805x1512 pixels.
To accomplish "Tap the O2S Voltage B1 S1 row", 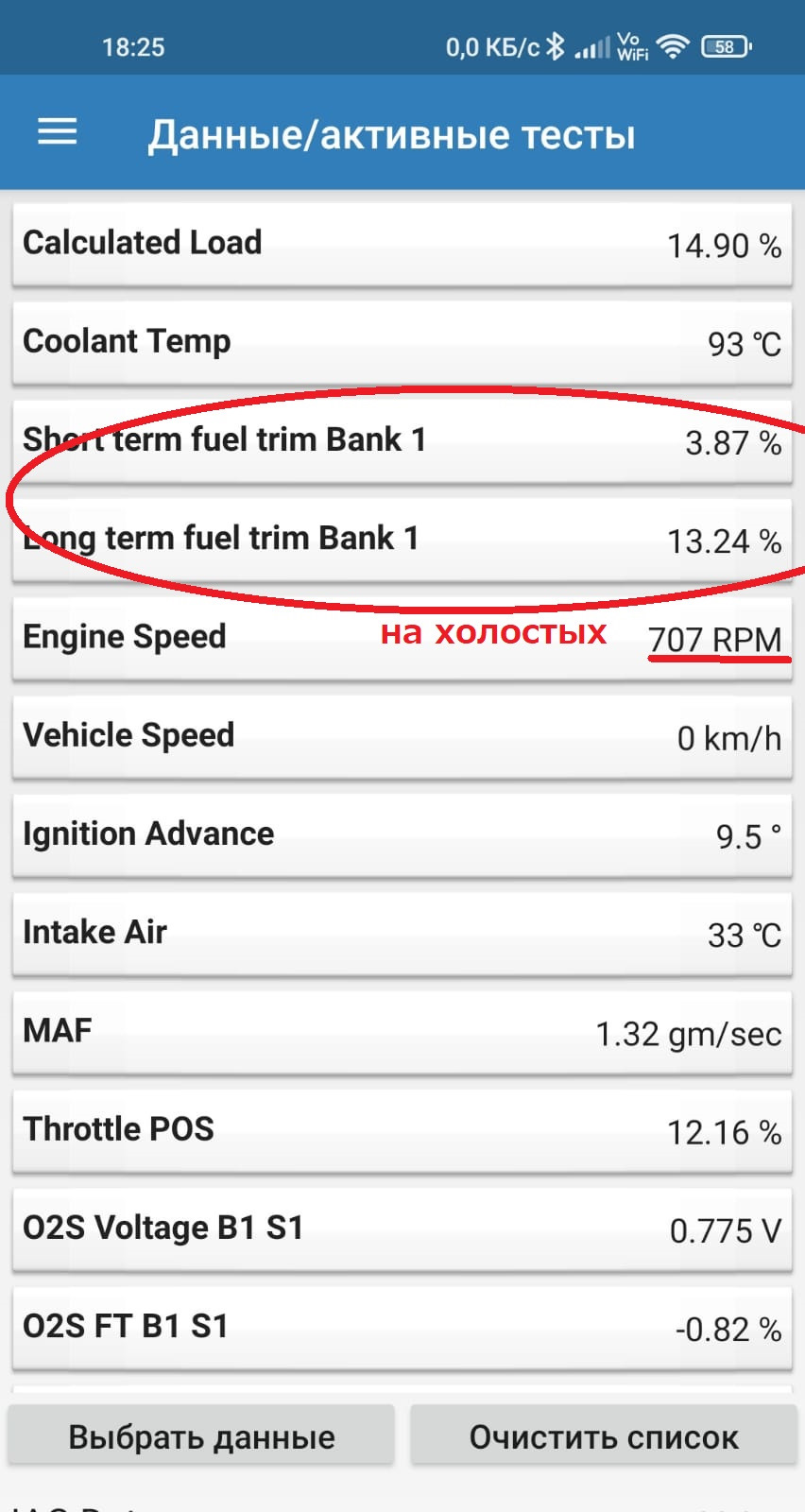I will [x=402, y=1228].
